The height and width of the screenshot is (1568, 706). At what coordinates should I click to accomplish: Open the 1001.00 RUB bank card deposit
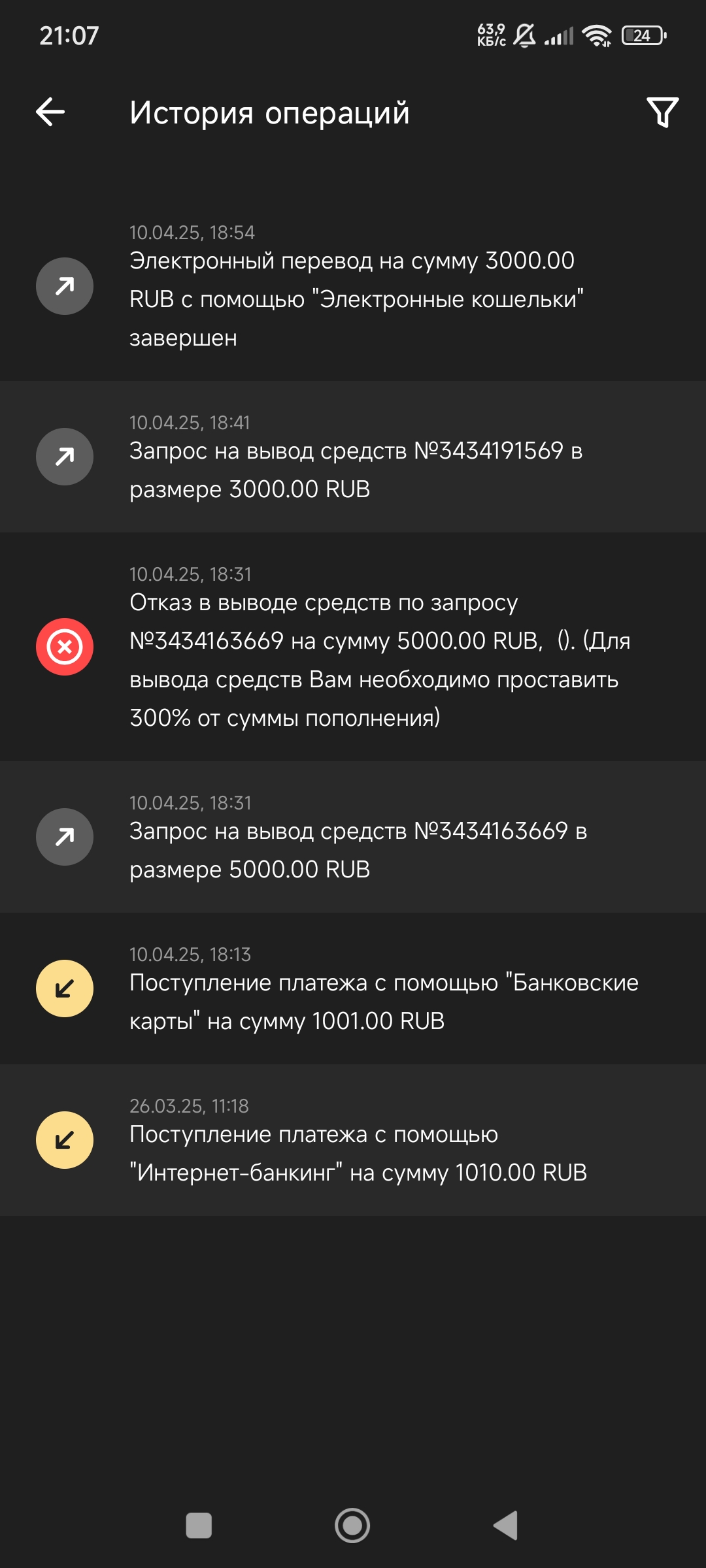(353, 988)
